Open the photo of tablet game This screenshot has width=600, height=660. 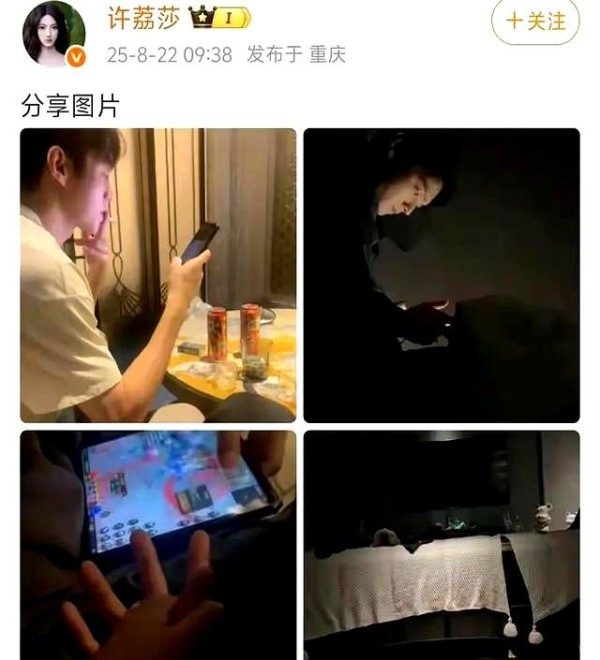point(158,545)
